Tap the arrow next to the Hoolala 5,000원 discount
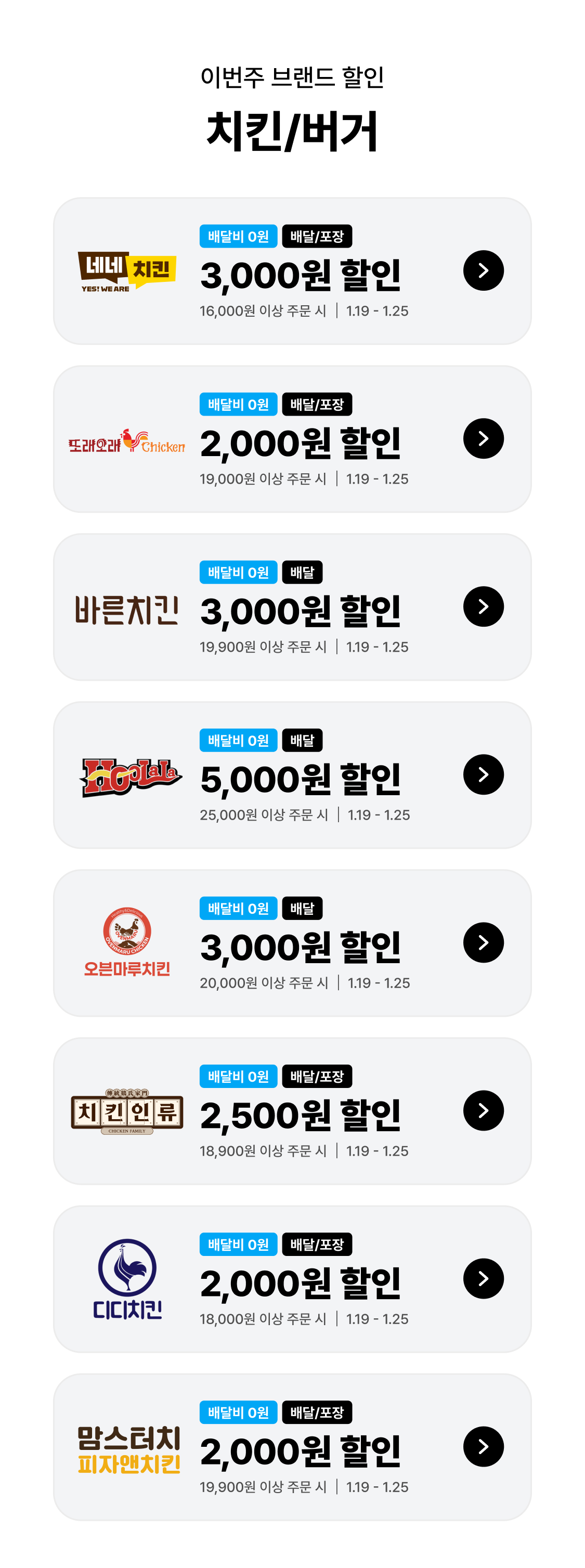Screen dimensions: 585x1568 pos(483,774)
